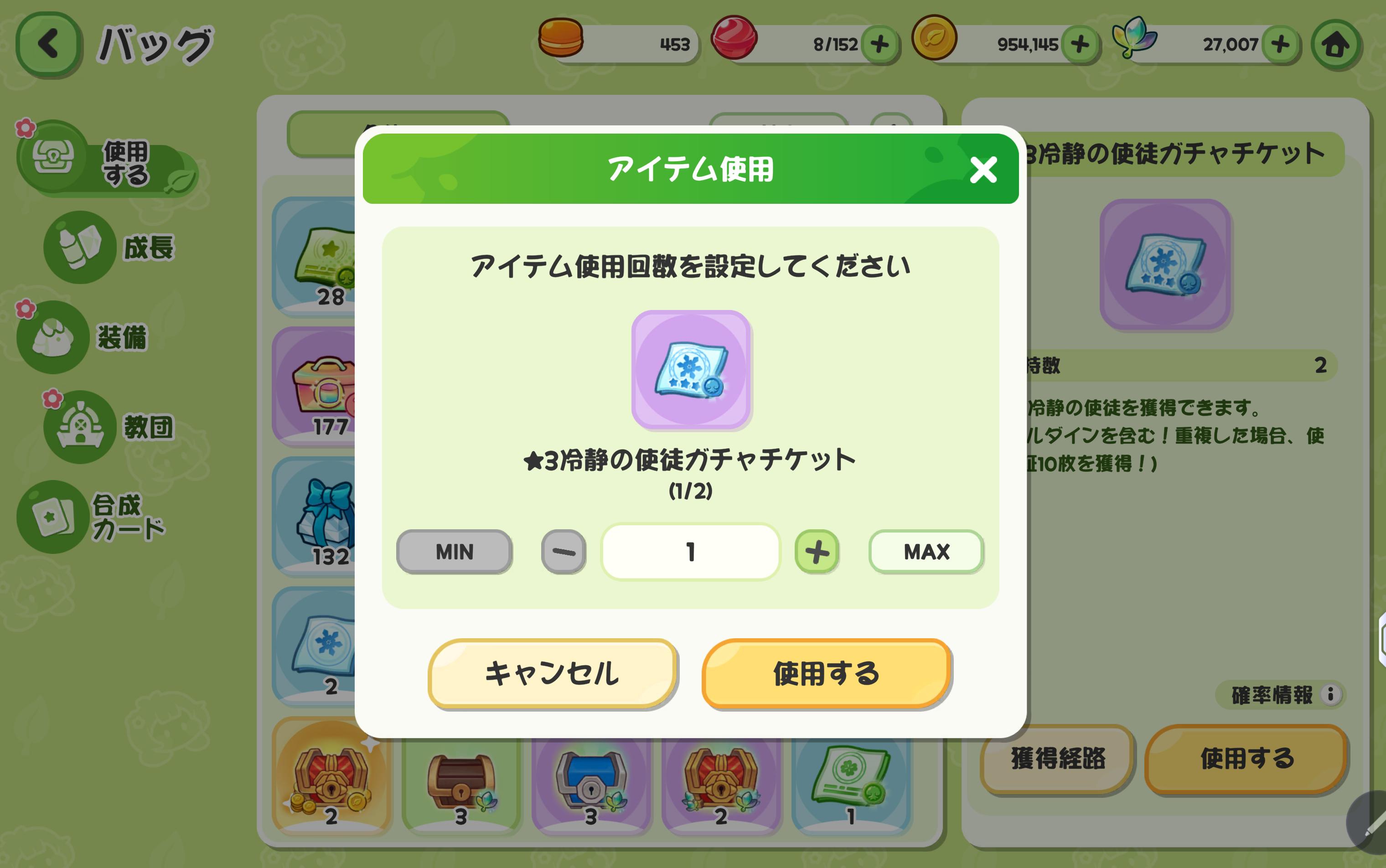This screenshot has width=1386, height=868.
Task: Tap the キャンセル button
Action: pos(552,673)
